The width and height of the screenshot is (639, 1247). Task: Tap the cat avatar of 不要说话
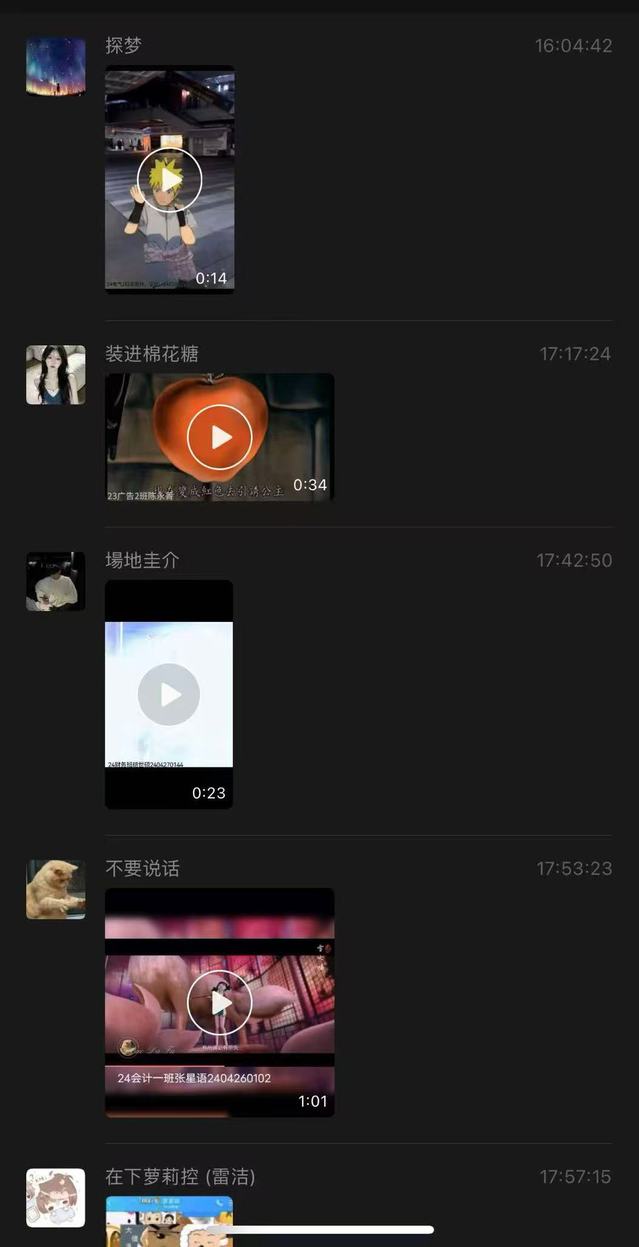click(55, 889)
